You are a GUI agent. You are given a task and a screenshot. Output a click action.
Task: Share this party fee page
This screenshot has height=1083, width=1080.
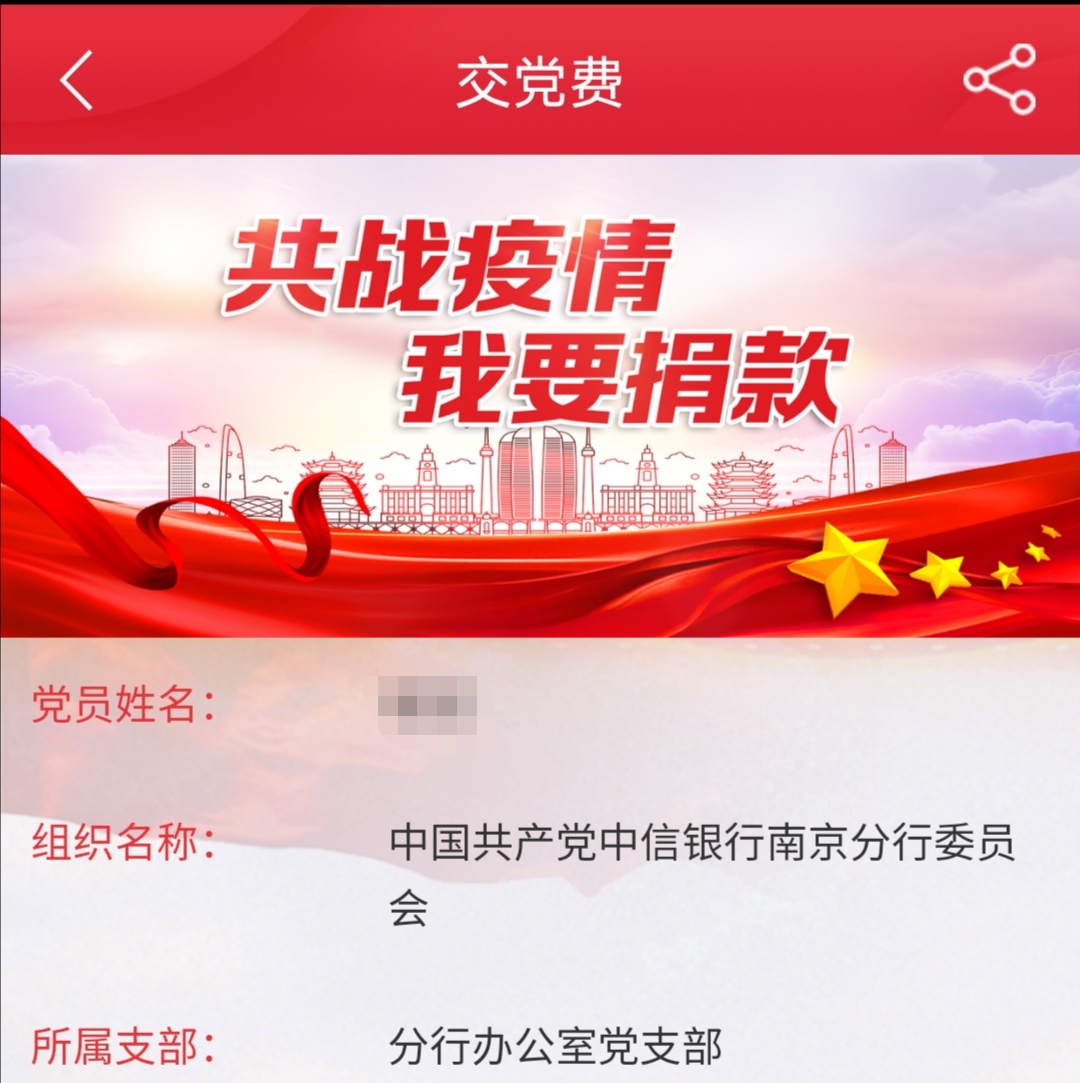(x=999, y=80)
